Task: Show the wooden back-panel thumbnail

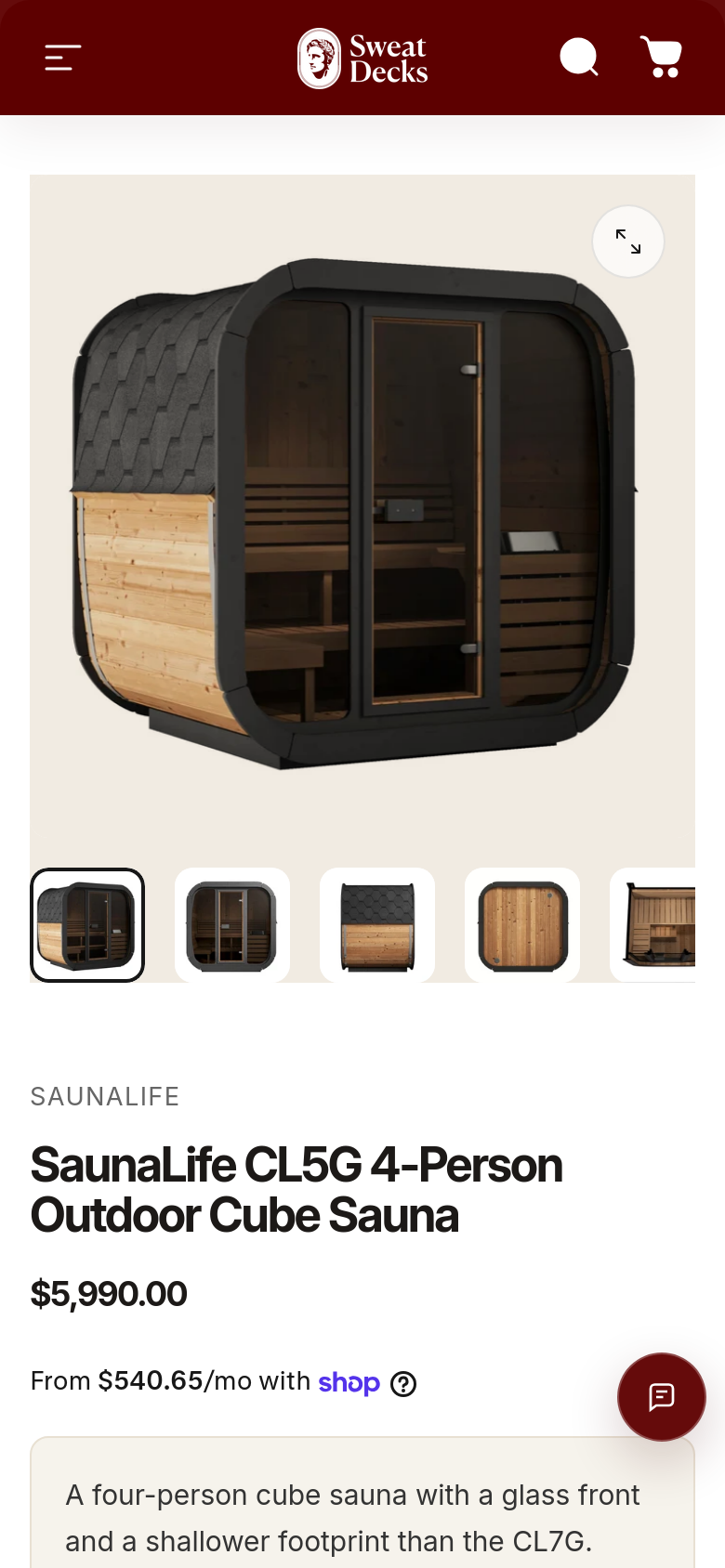Action: [x=522, y=925]
